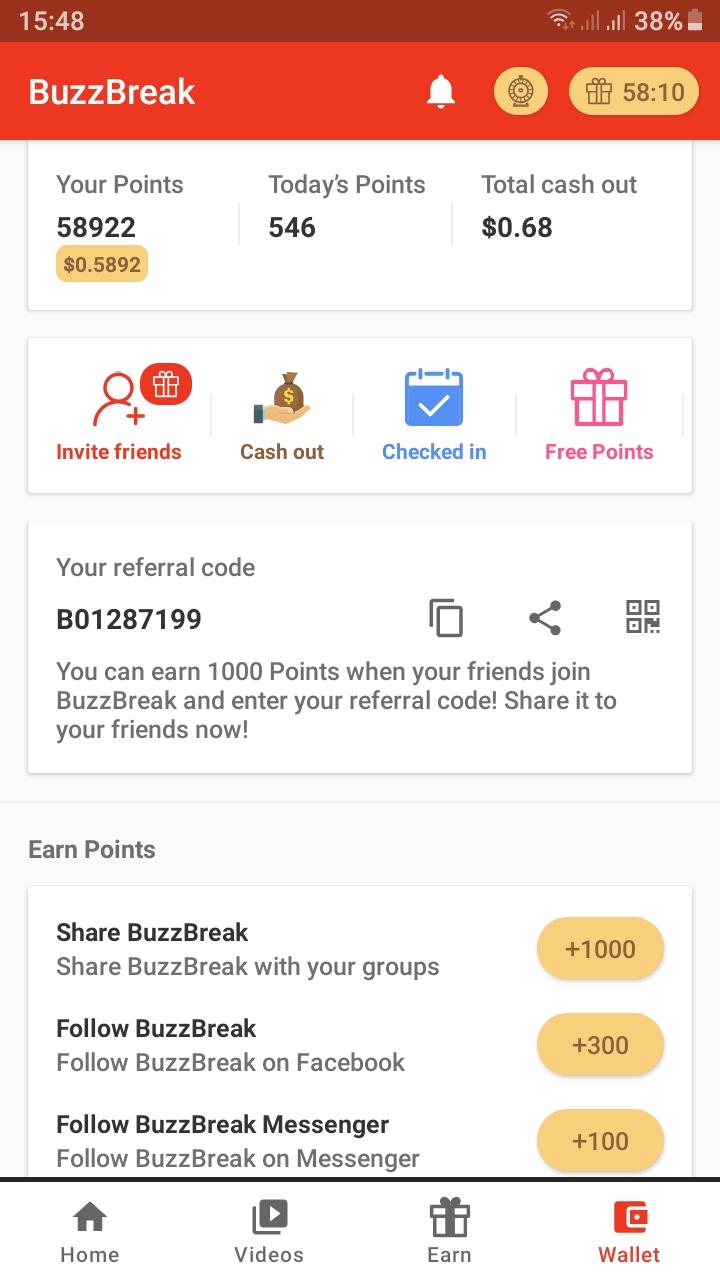The width and height of the screenshot is (720, 1280).
Task: Open the Cash out option
Action: coord(282,415)
